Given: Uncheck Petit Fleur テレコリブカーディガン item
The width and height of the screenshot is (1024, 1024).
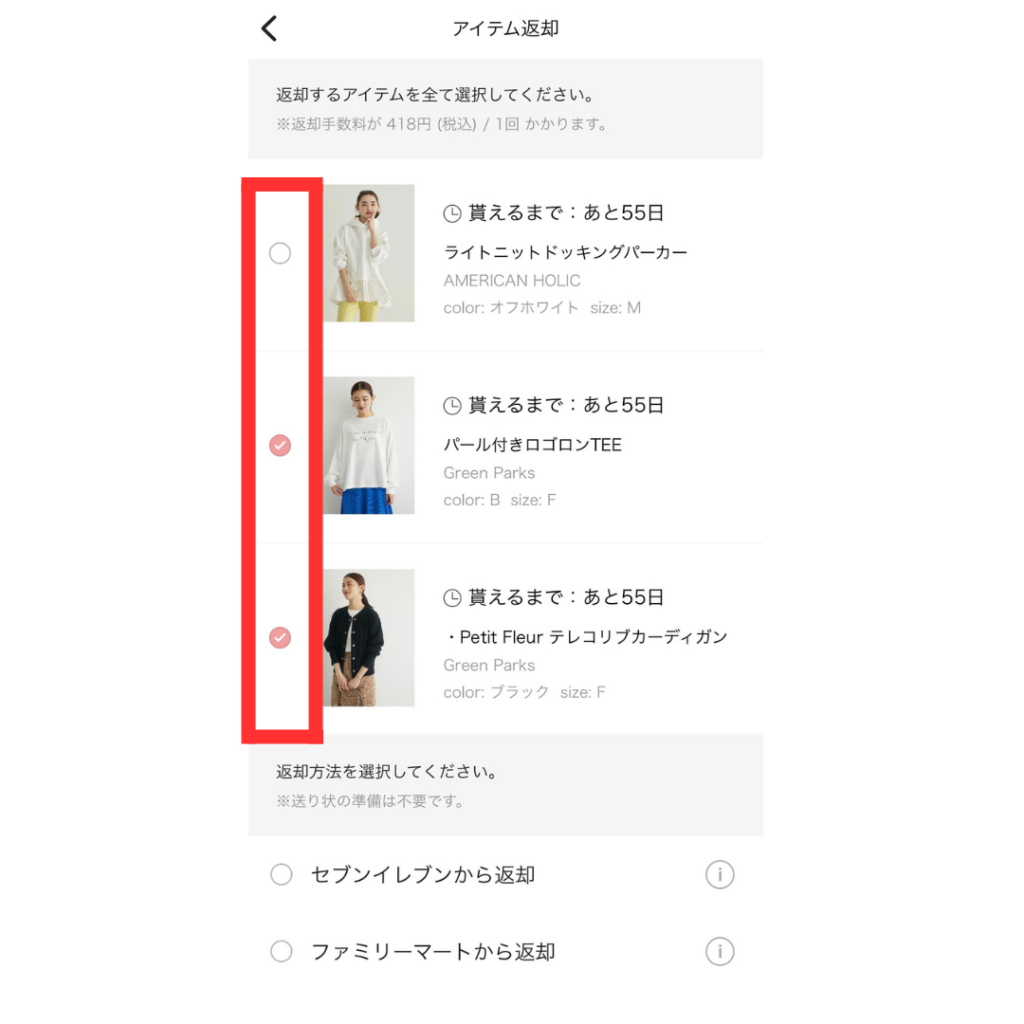Looking at the screenshot, I should [x=280, y=637].
